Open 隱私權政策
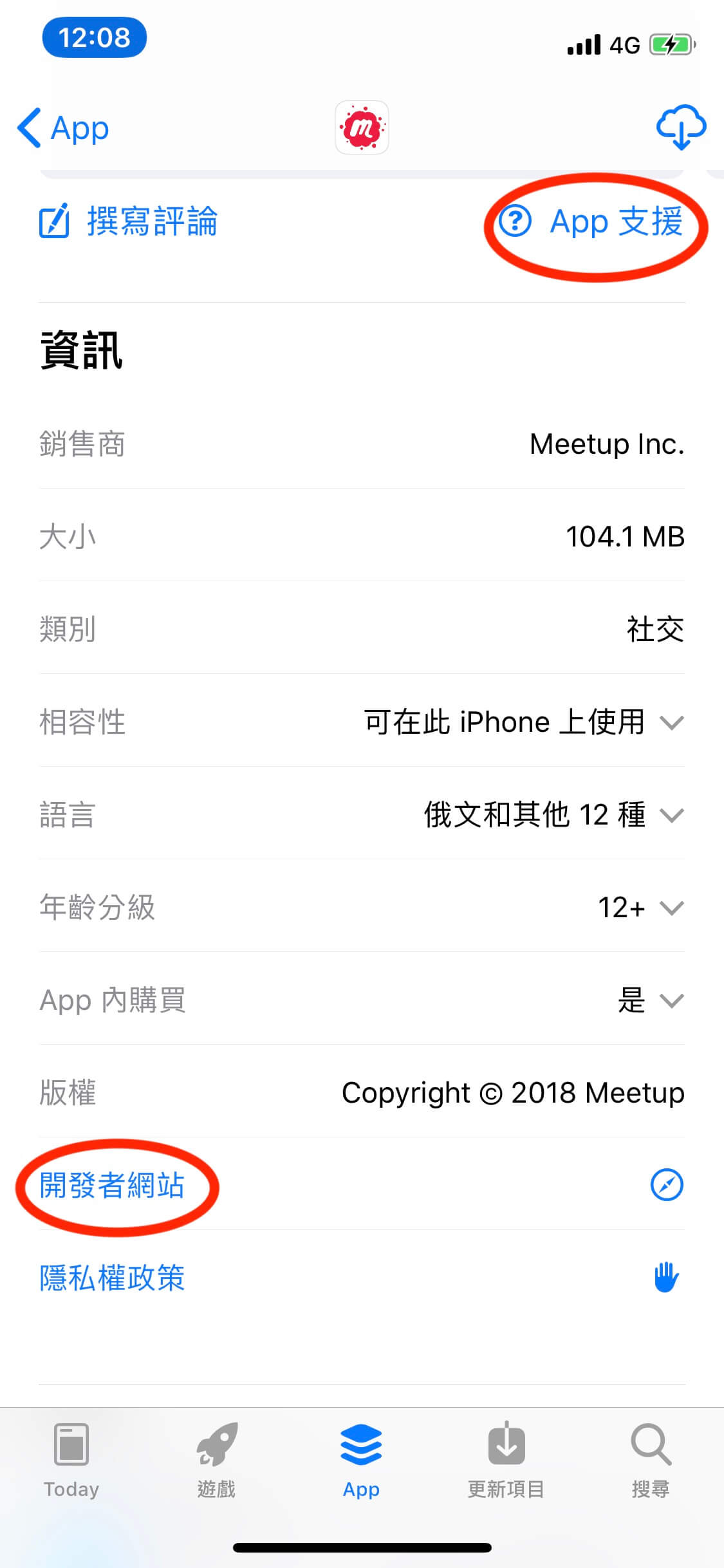The height and width of the screenshot is (1568, 724). click(362, 1277)
